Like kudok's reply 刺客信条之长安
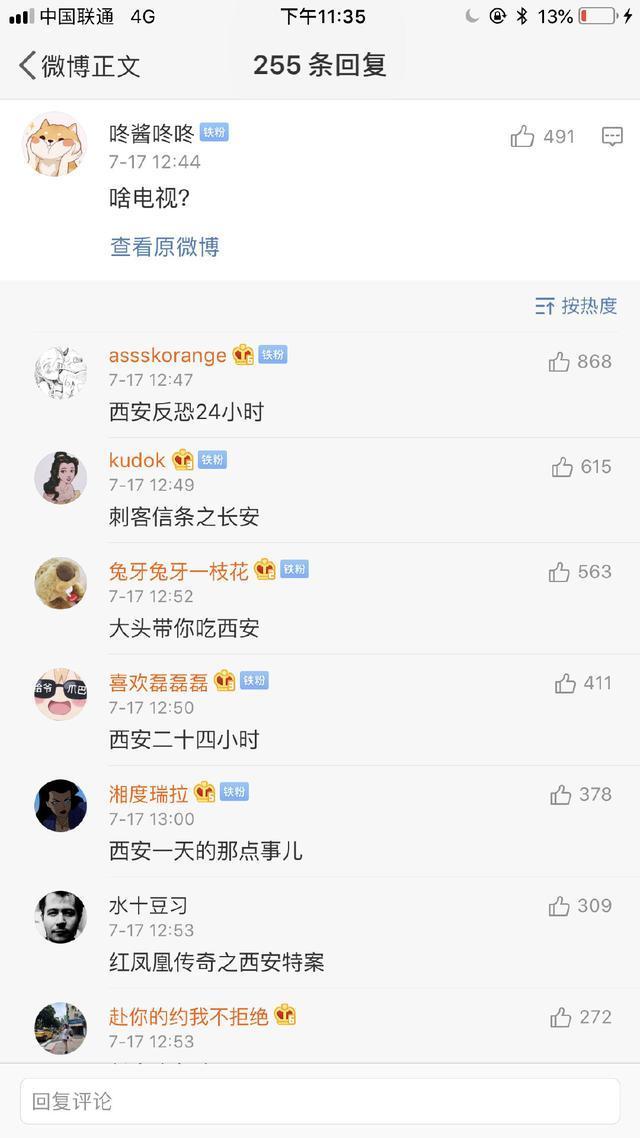 click(x=563, y=467)
